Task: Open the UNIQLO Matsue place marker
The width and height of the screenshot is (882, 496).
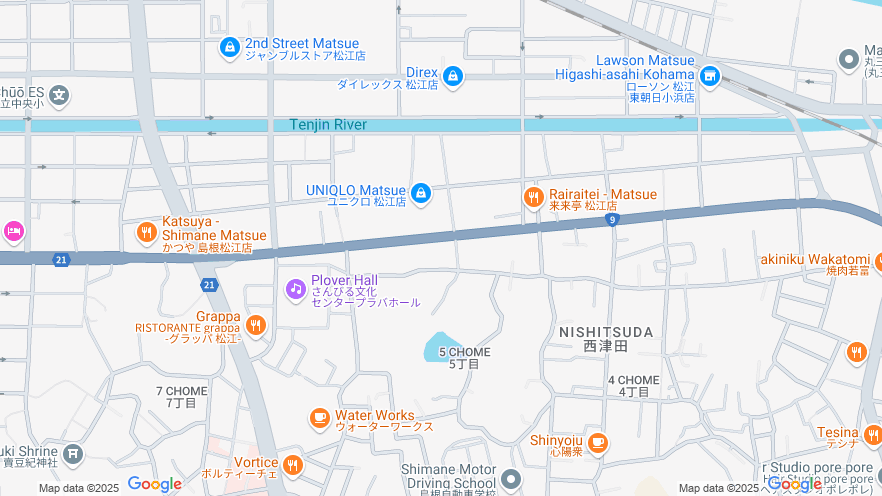Action: point(421,192)
